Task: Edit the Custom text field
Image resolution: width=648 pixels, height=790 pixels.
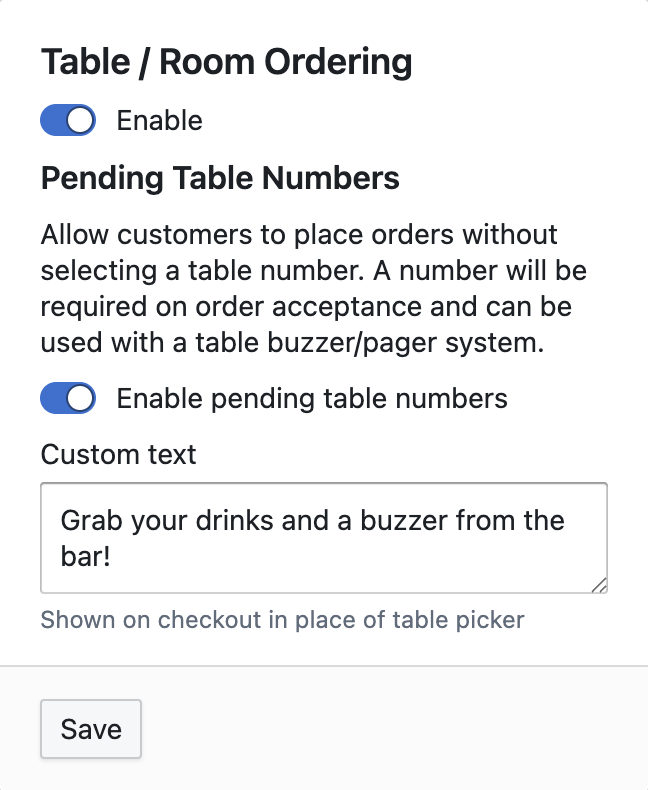Action: point(323,538)
